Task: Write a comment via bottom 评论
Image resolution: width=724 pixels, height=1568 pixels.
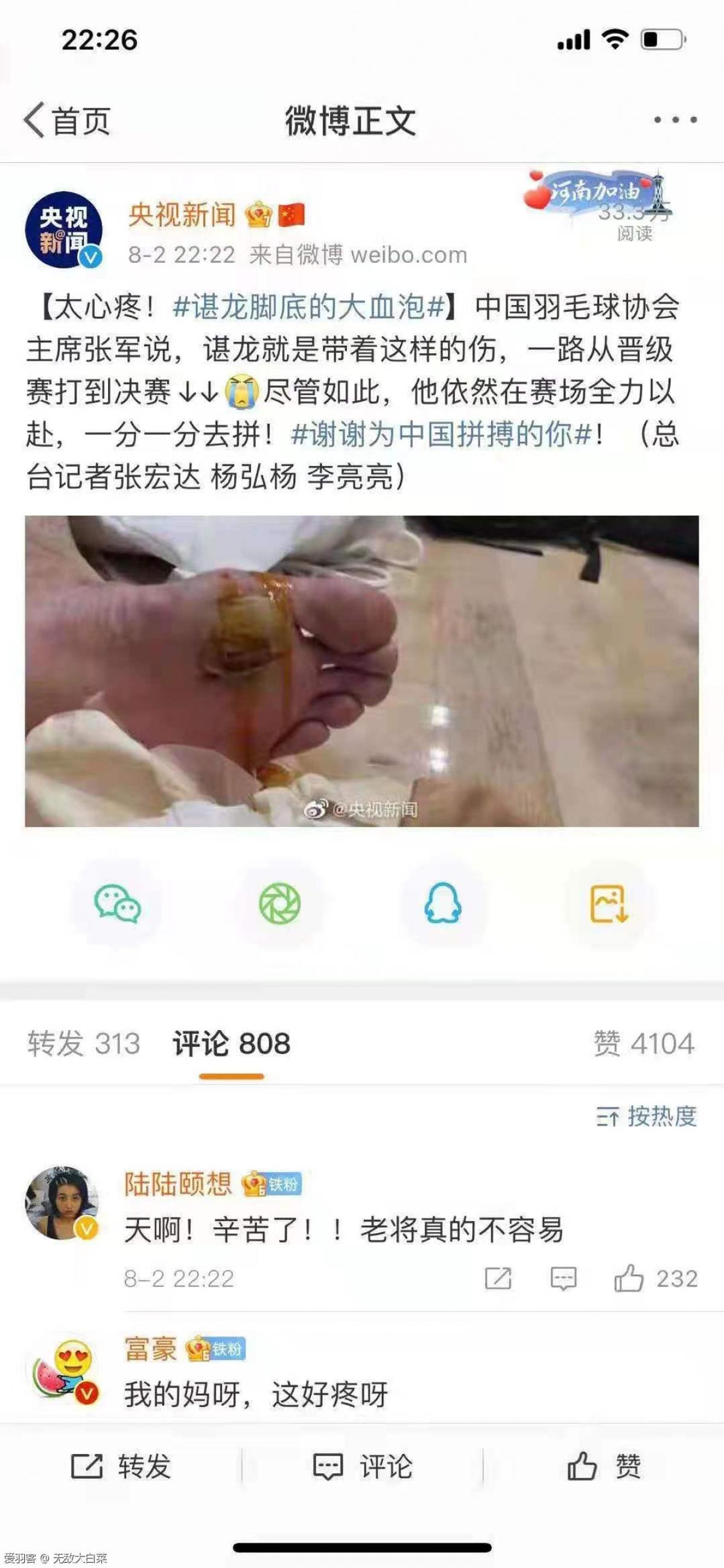Action: point(361,1467)
